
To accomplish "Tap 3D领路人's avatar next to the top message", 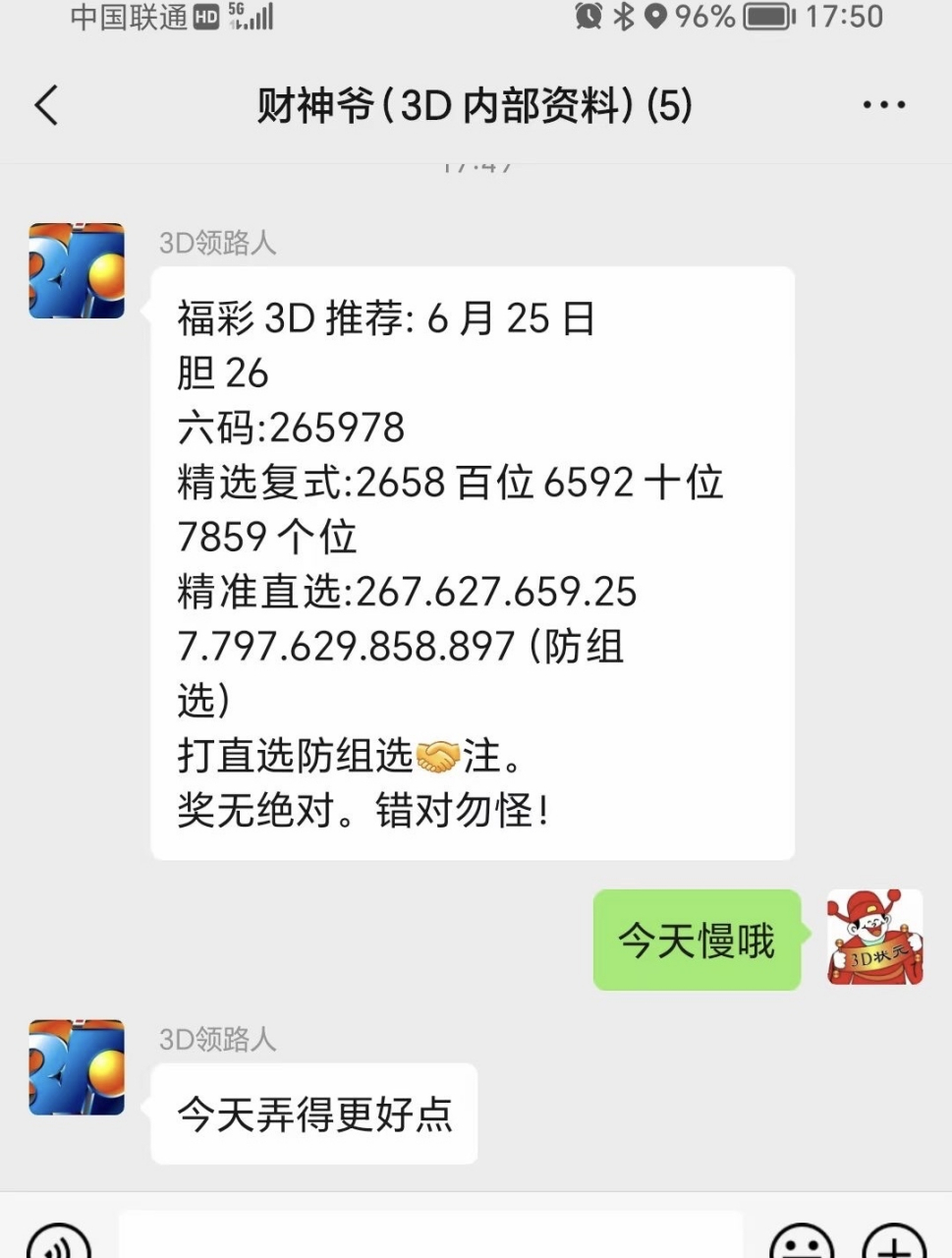I will tap(76, 270).
